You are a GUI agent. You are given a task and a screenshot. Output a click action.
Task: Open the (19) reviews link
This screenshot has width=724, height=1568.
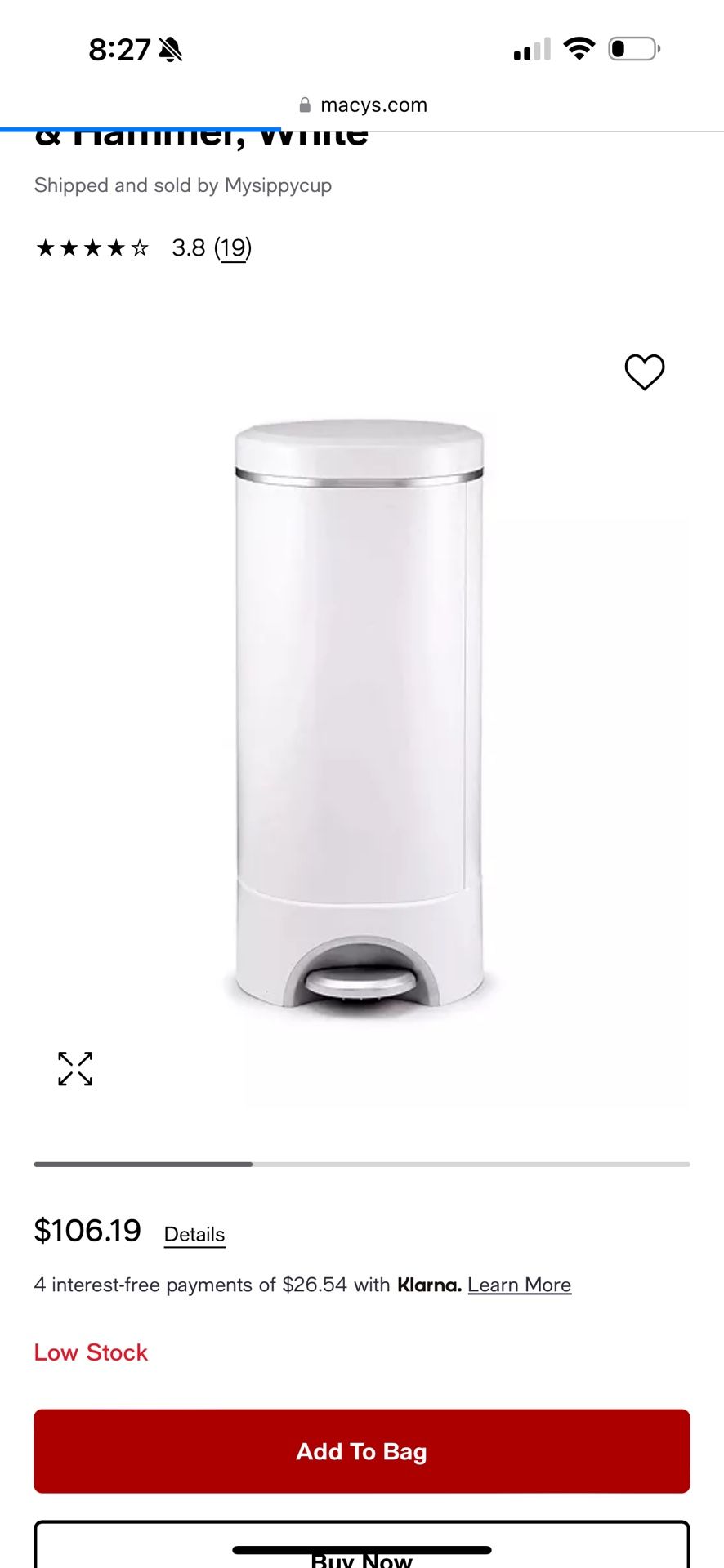coord(234,247)
